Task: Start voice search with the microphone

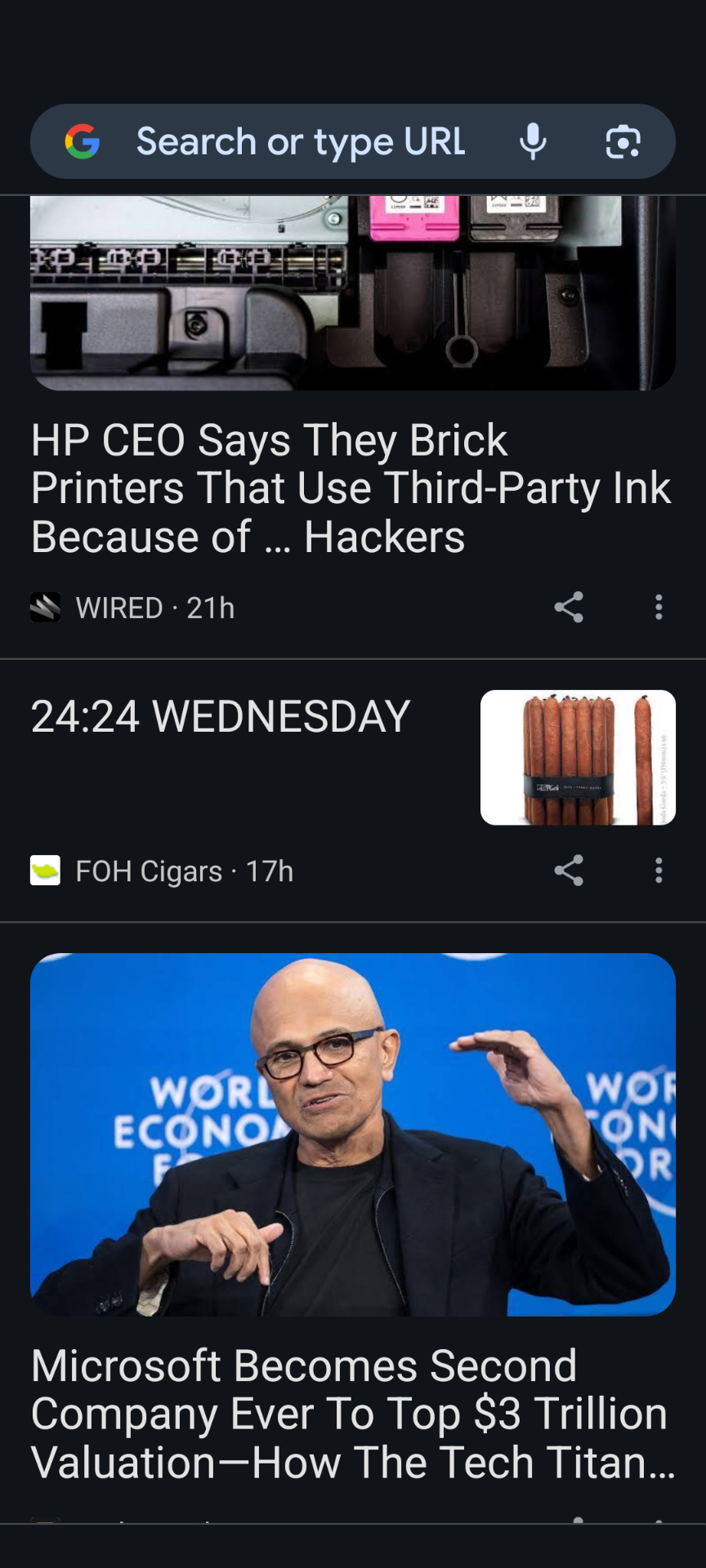Action: [533, 142]
